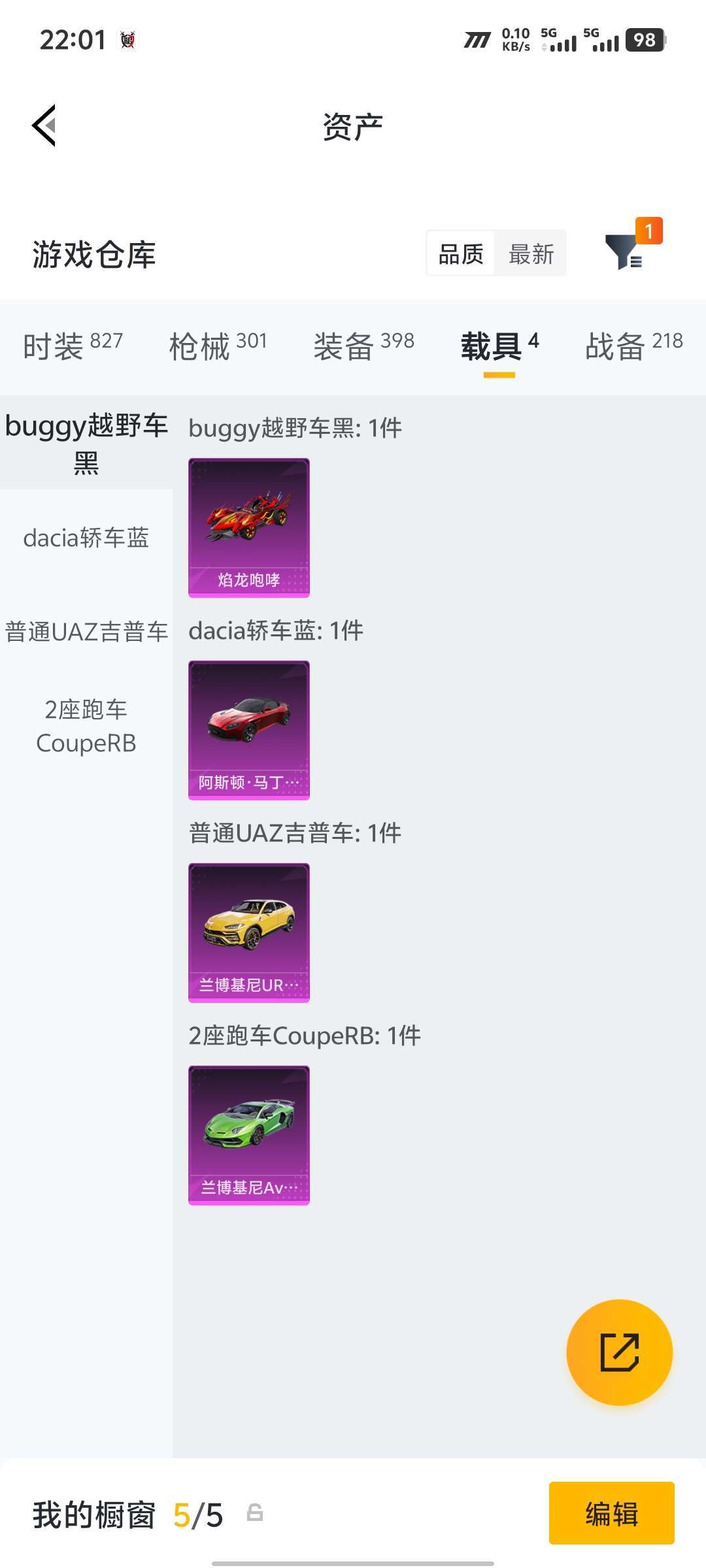The width and height of the screenshot is (706, 1568).
Task: Select dacia轿车蓝 in the sidebar
Action: click(x=86, y=539)
